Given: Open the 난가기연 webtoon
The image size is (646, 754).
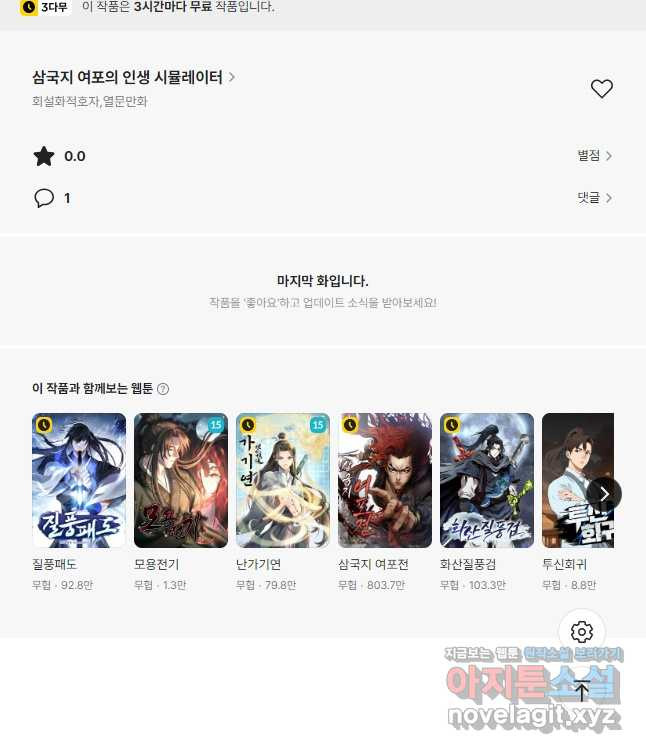Looking at the screenshot, I should [x=283, y=480].
